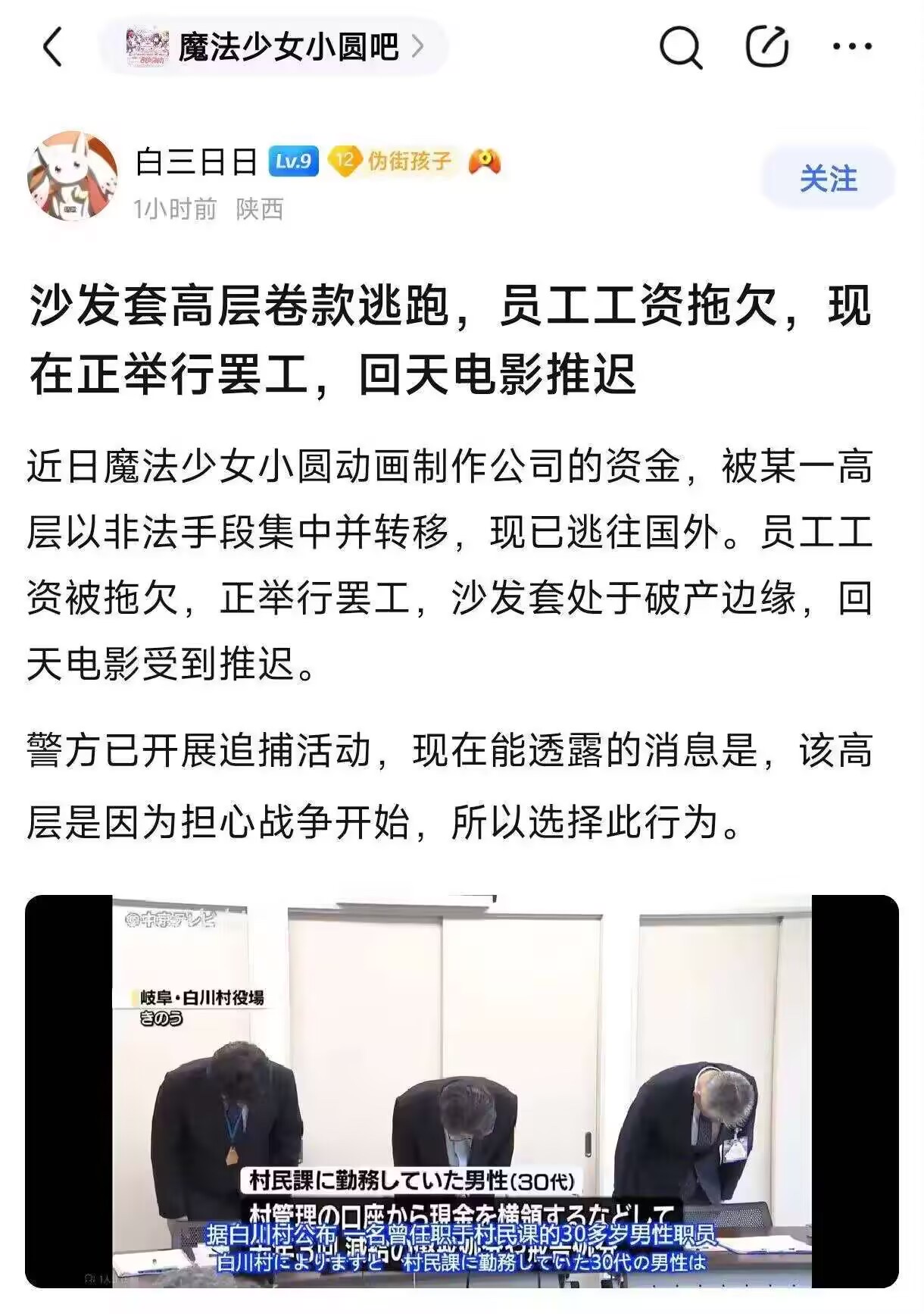Follow user 白三日日 with 关注 button
The height and width of the screenshot is (1314, 924).
tap(828, 179)
